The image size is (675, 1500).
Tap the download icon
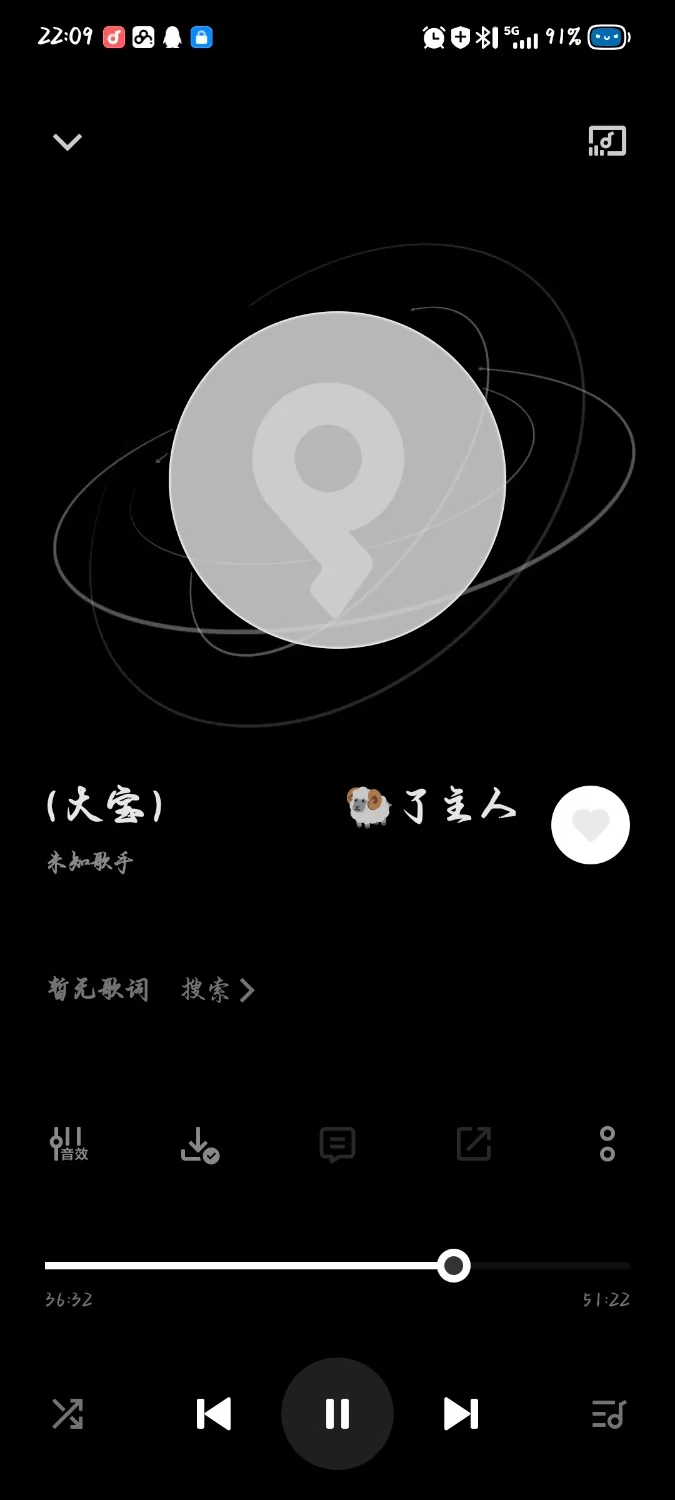click(199, 1144)
